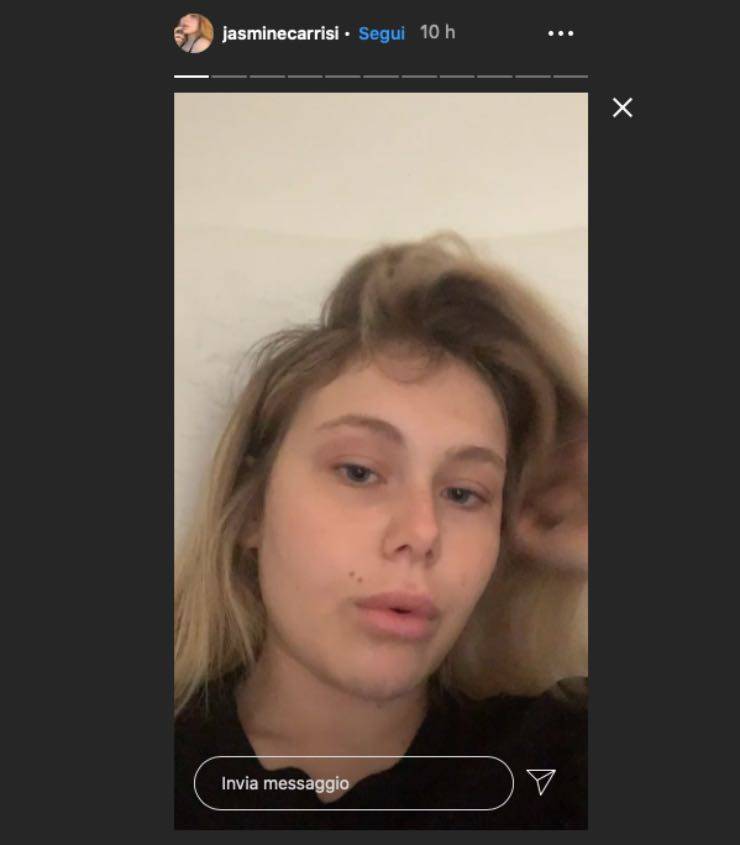Viewport: 740px width, 845px height.
Task: Tap the jasminecarrisi username
Action: 280,34
